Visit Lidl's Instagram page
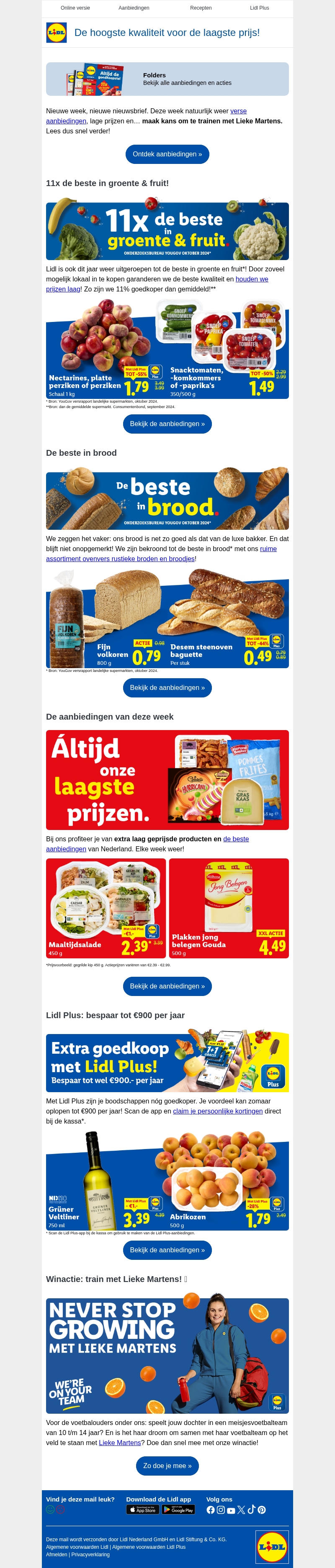This screenshot has height=1568, width=335. 221,1509
